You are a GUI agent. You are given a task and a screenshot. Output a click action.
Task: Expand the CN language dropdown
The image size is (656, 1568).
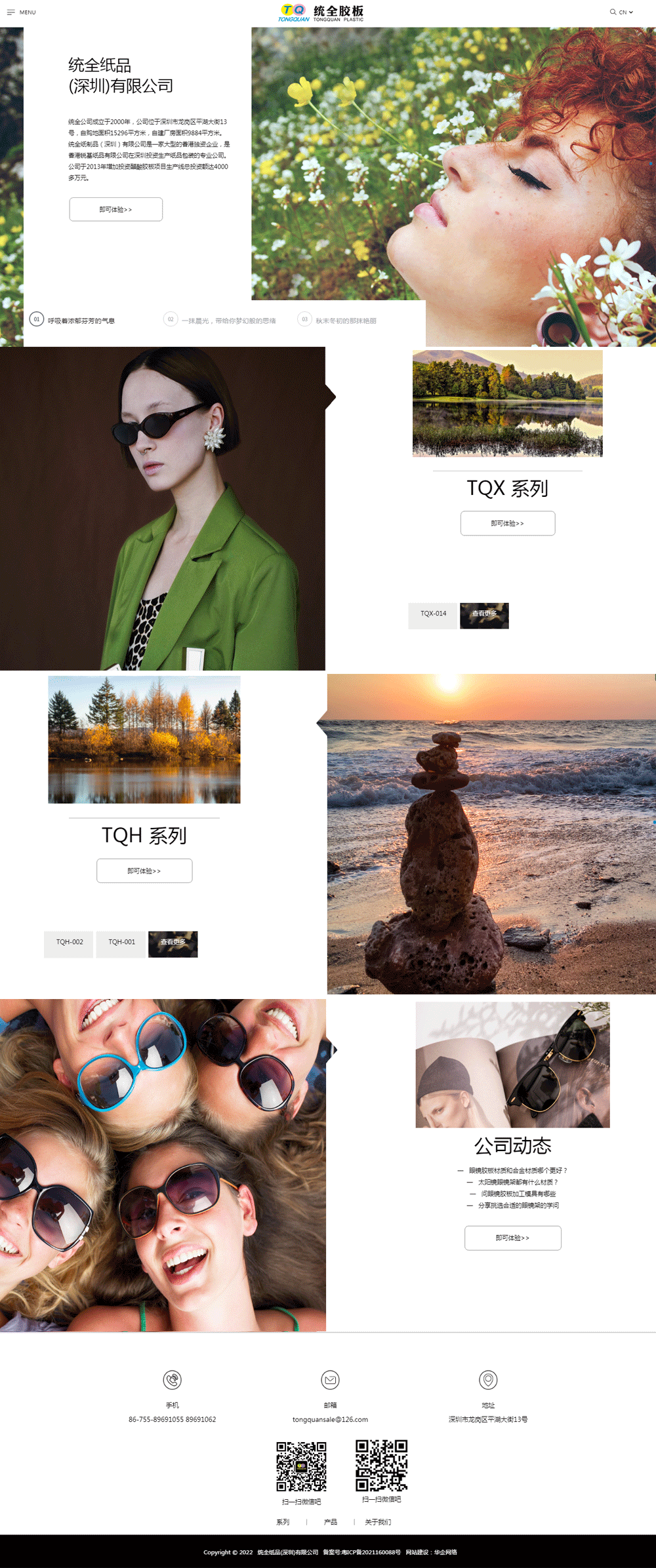pos(626,12)
